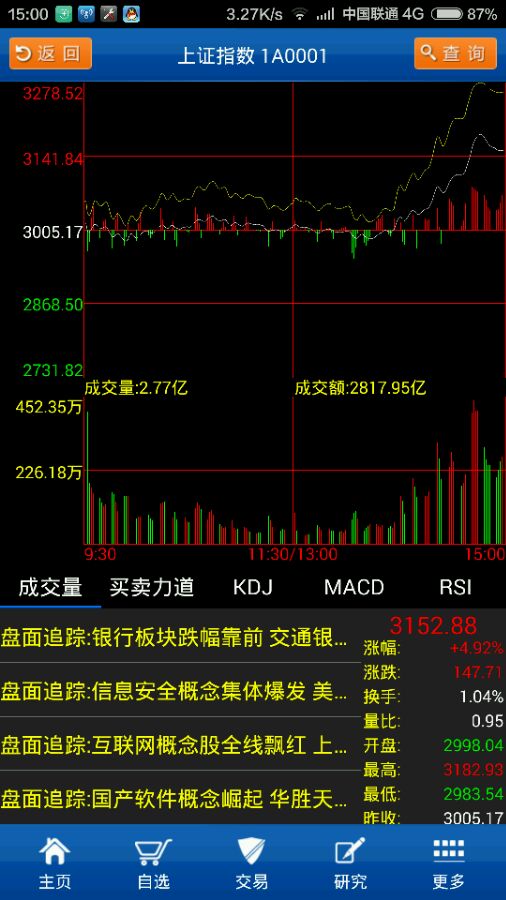Tap the 返回 back button

[x=50, y=54]
